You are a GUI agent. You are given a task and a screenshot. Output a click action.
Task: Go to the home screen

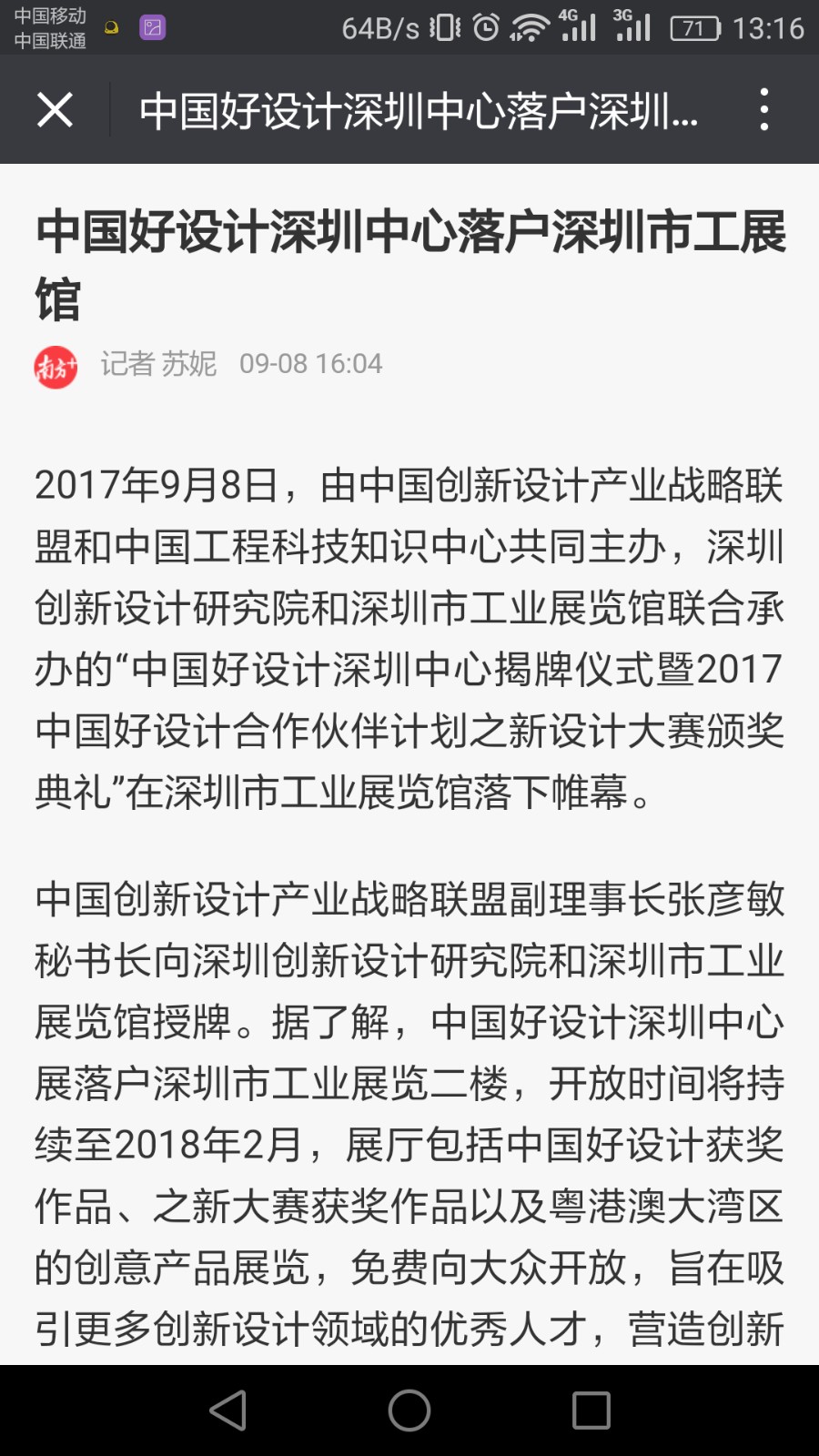(409, 1410)
